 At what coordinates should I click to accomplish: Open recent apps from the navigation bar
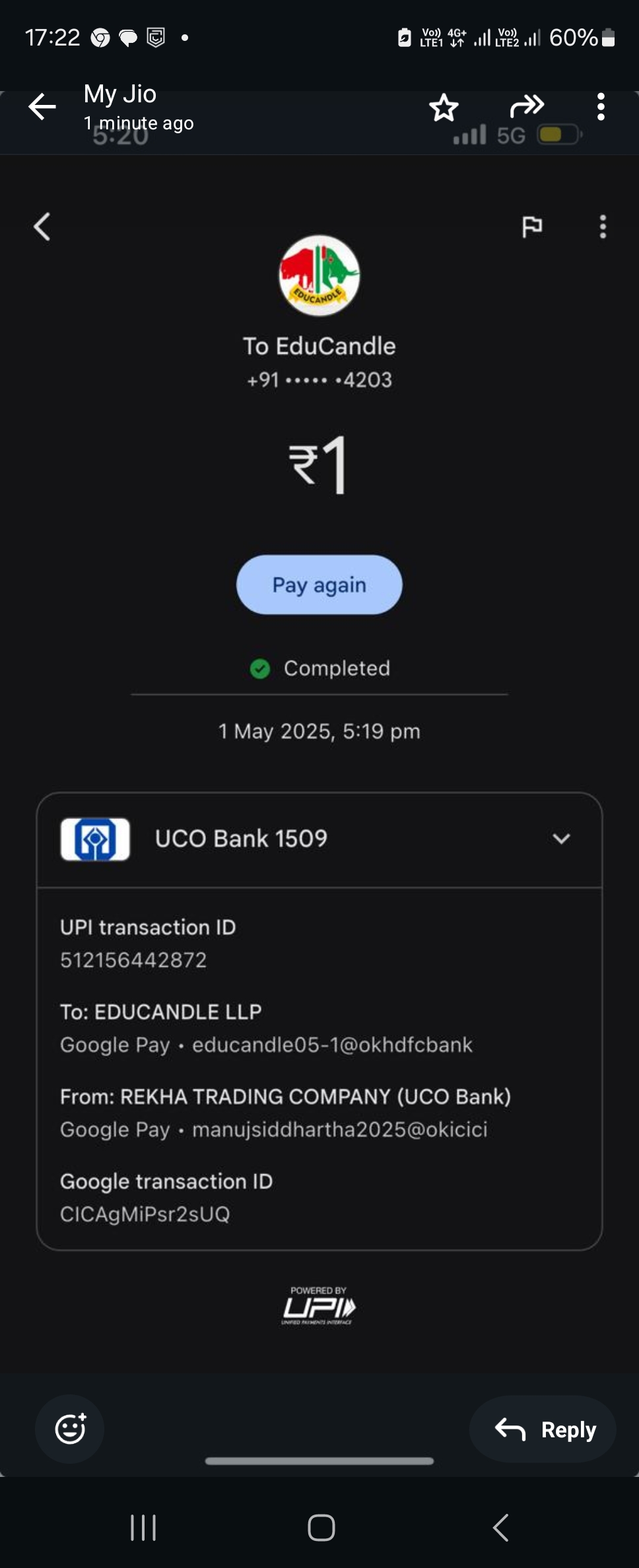coord(143,1527)
